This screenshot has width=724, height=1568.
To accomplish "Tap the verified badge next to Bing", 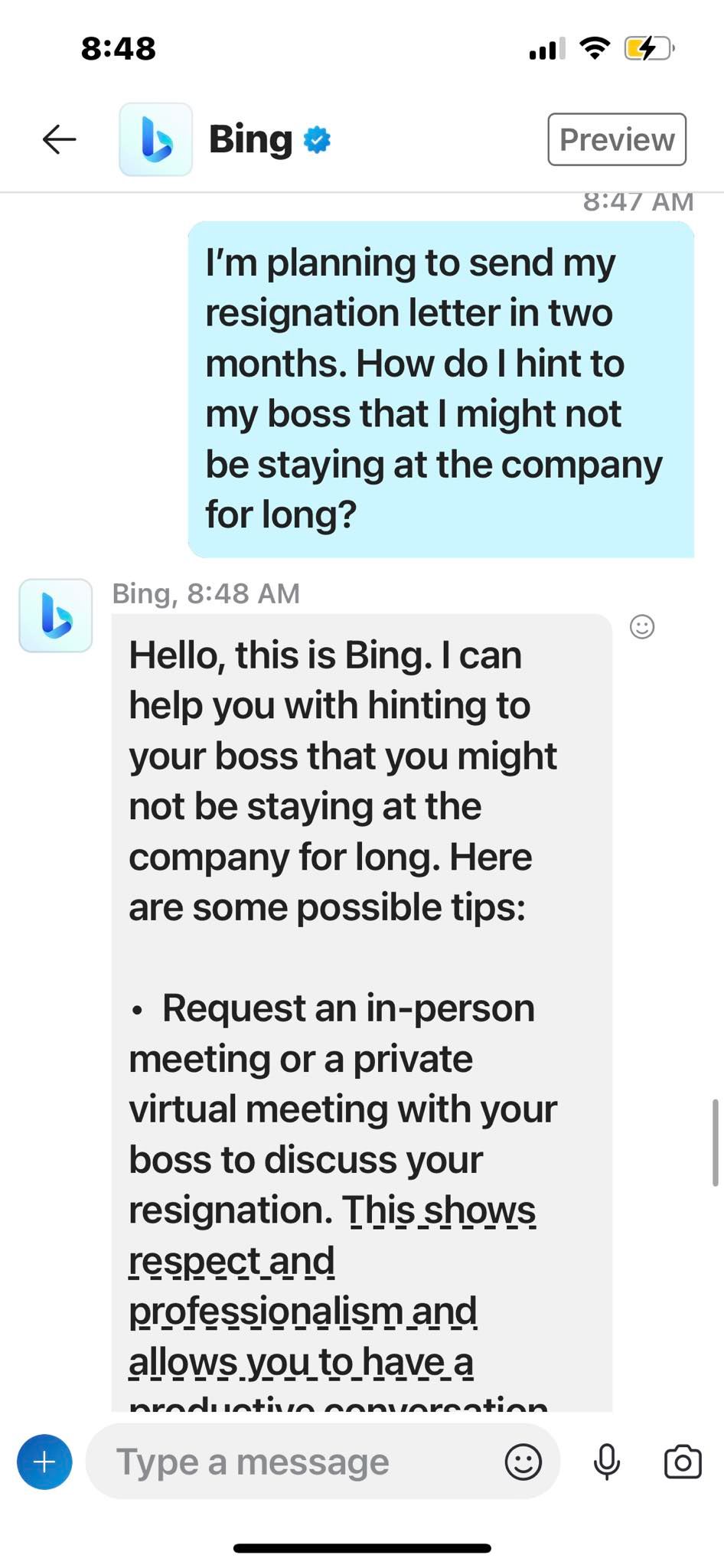I will tap(316, 139).
